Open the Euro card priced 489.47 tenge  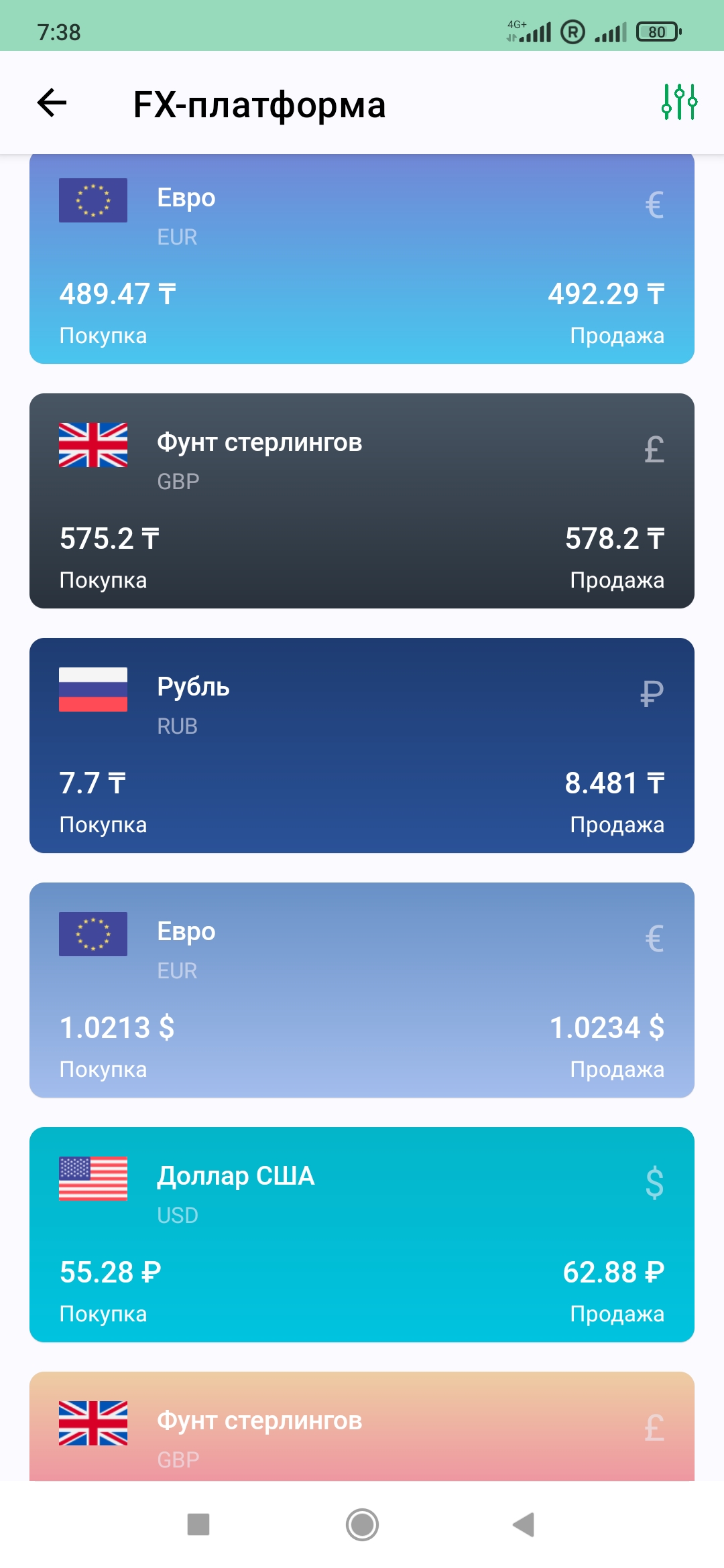tap(362, 259)
